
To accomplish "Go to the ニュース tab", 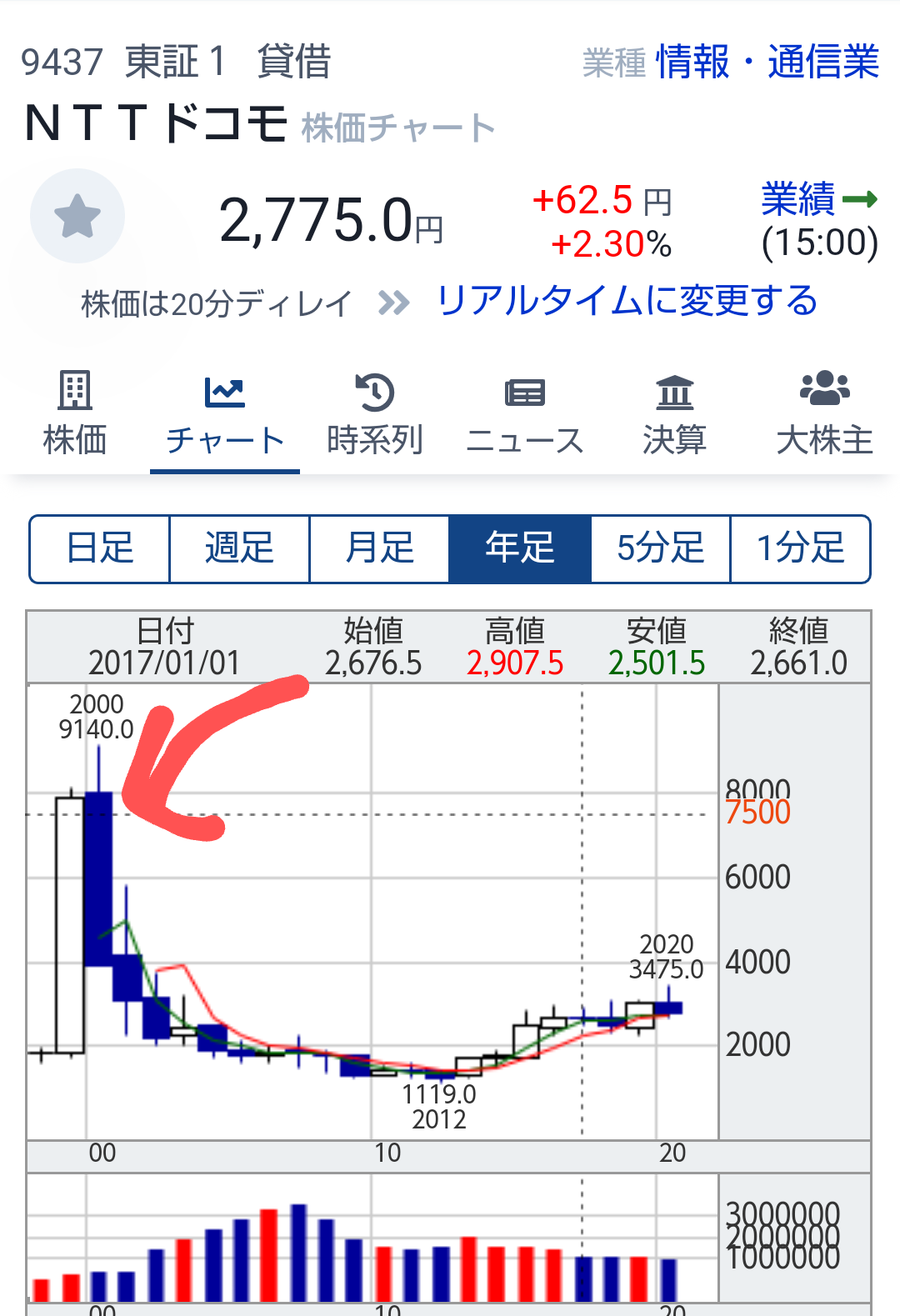I will pos(525,414).
